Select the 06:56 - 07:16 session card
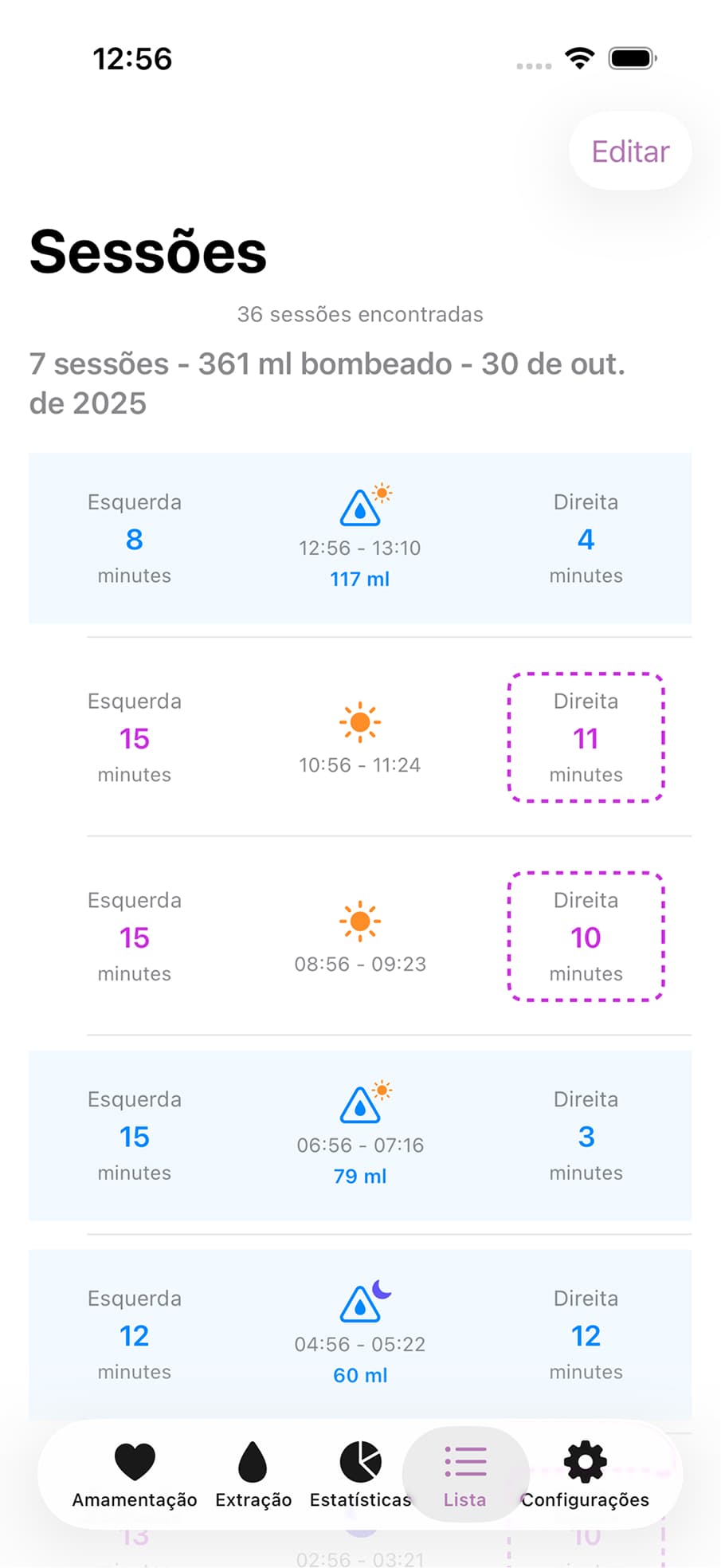This screenshot has width=721, height=1568. click(x=360, y=1136)
